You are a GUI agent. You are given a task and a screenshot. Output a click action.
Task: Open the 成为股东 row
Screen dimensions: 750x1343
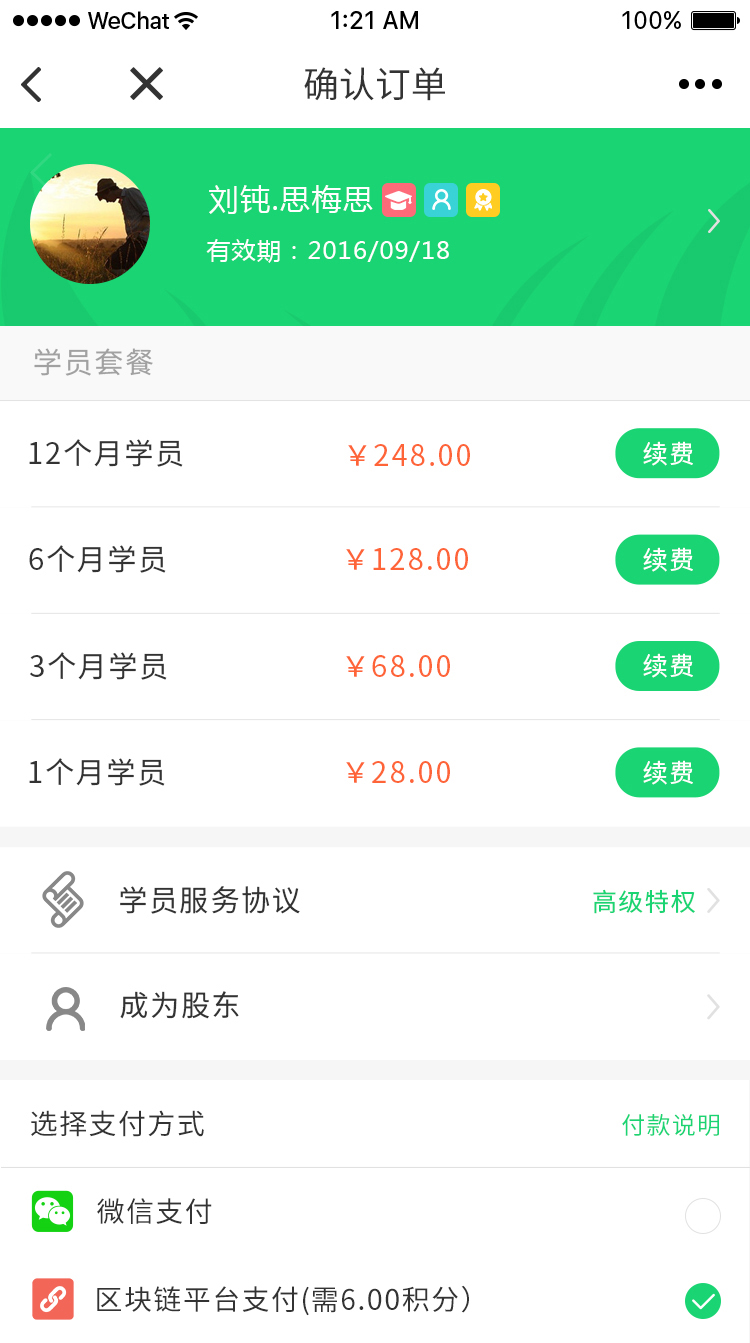(x=375, y=1006)
